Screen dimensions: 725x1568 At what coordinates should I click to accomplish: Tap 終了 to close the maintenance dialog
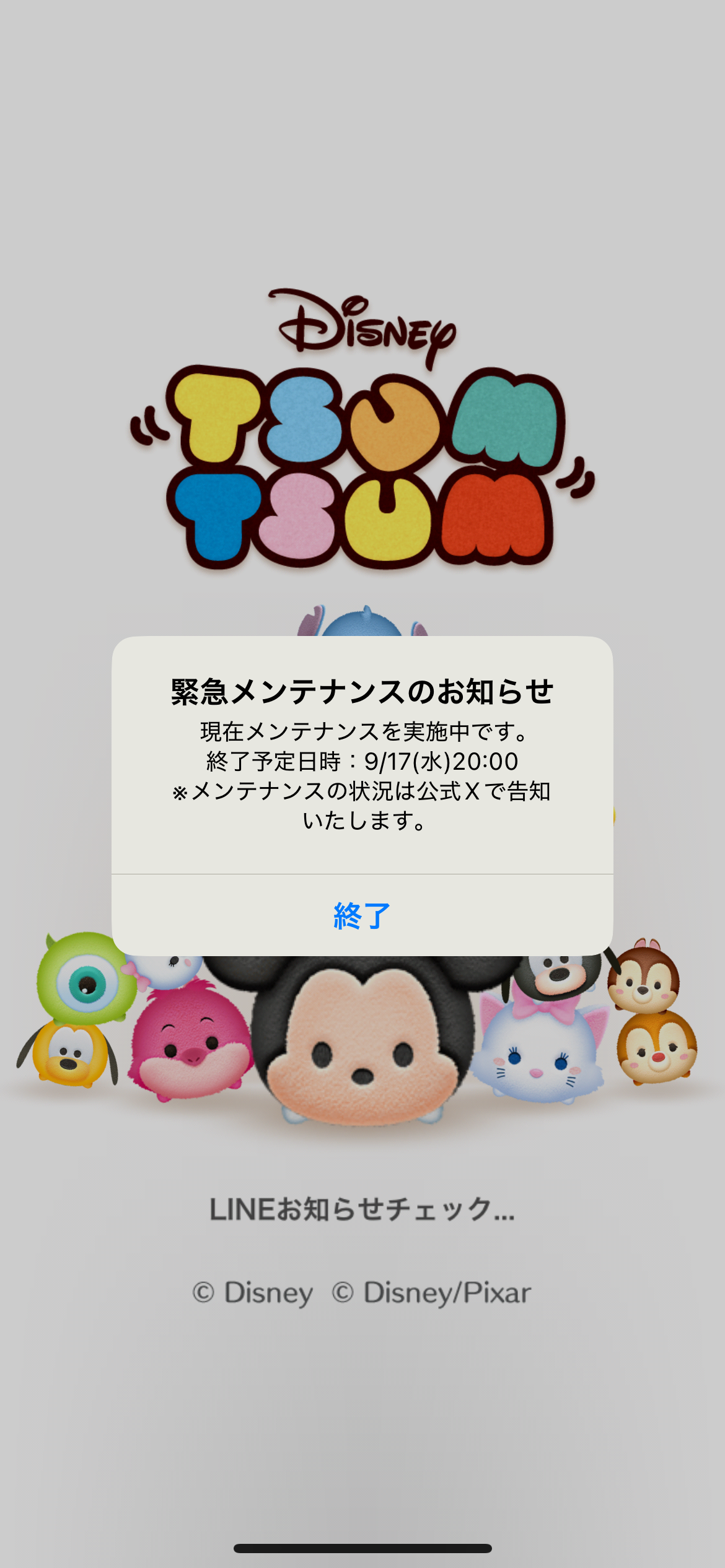pos(362,915)
